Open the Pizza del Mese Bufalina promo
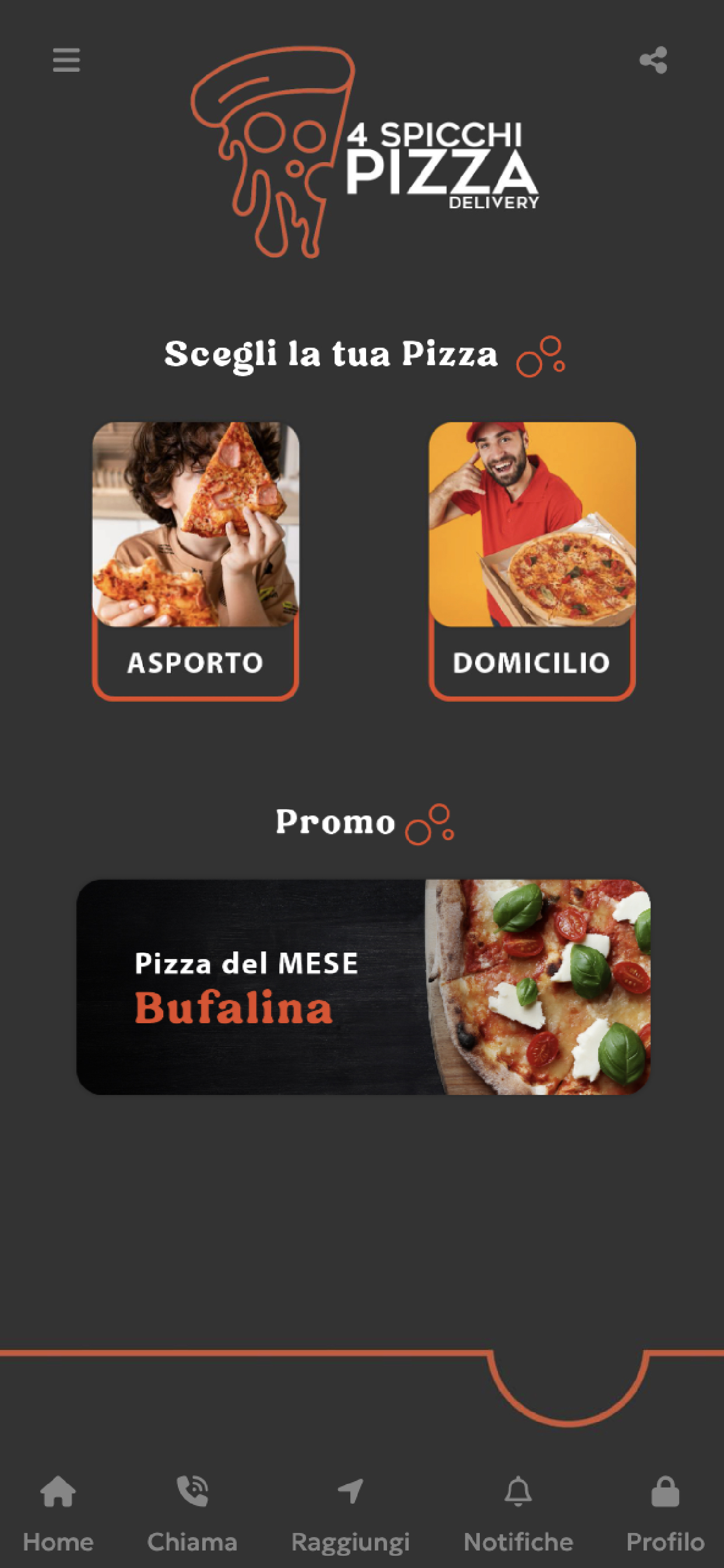 (x=363, y=988)
